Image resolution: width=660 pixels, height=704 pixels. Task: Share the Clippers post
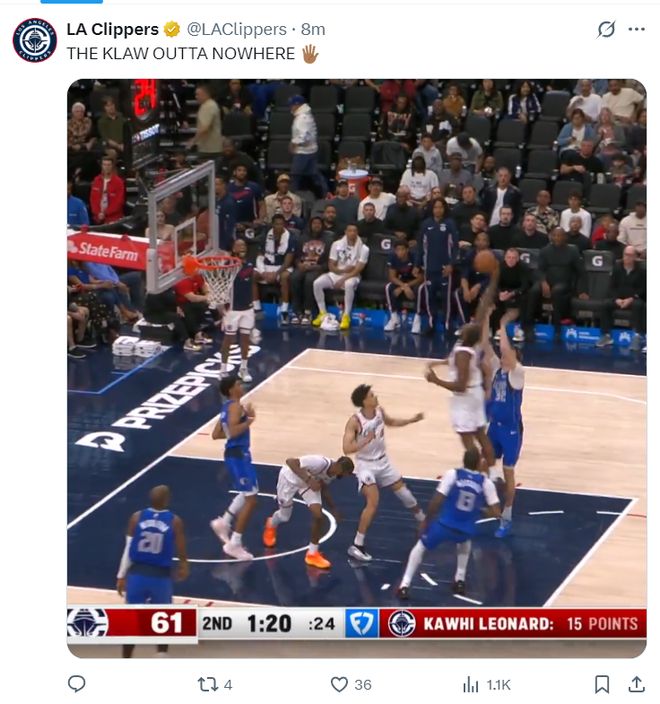636,684
